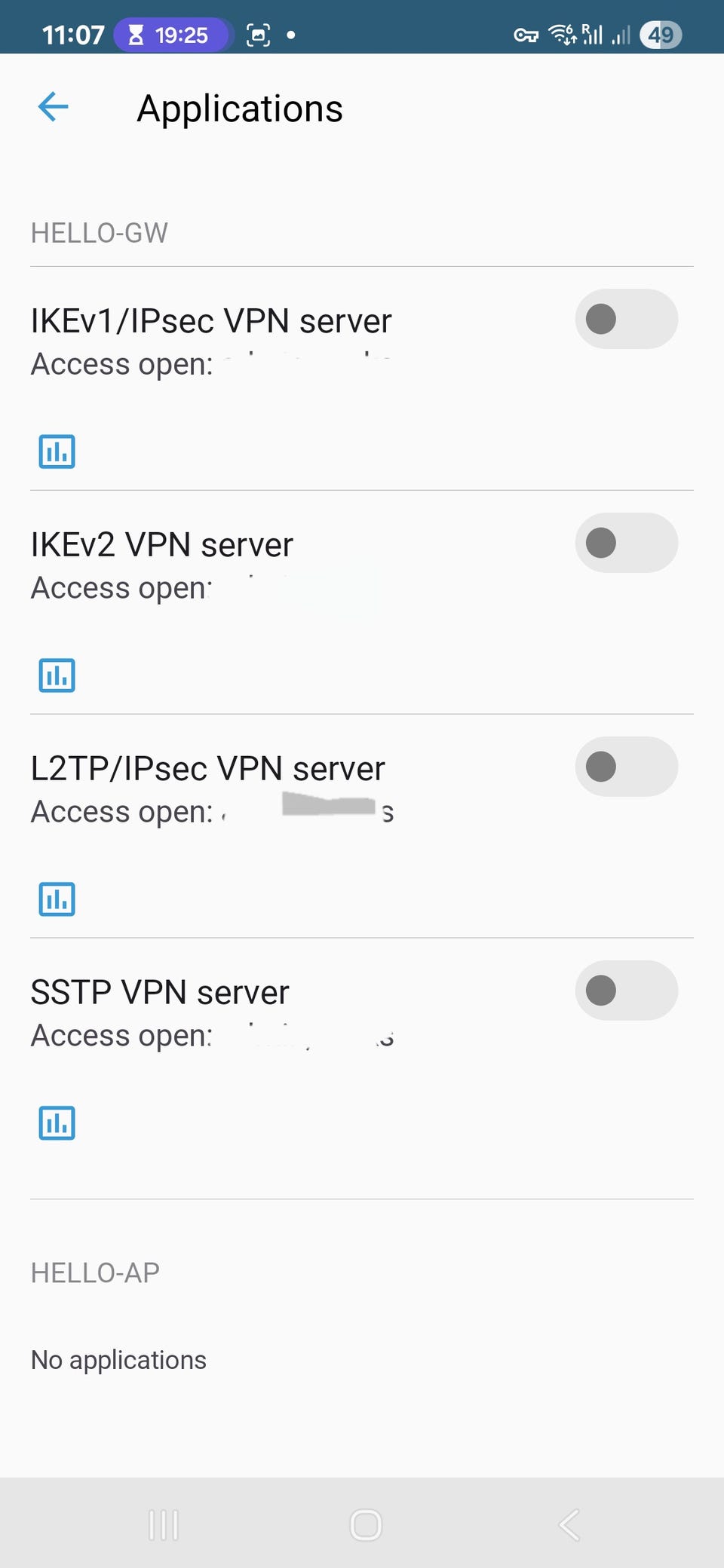
Task: Turn on IKEv2 VPN server
Action: pos(626,543)
